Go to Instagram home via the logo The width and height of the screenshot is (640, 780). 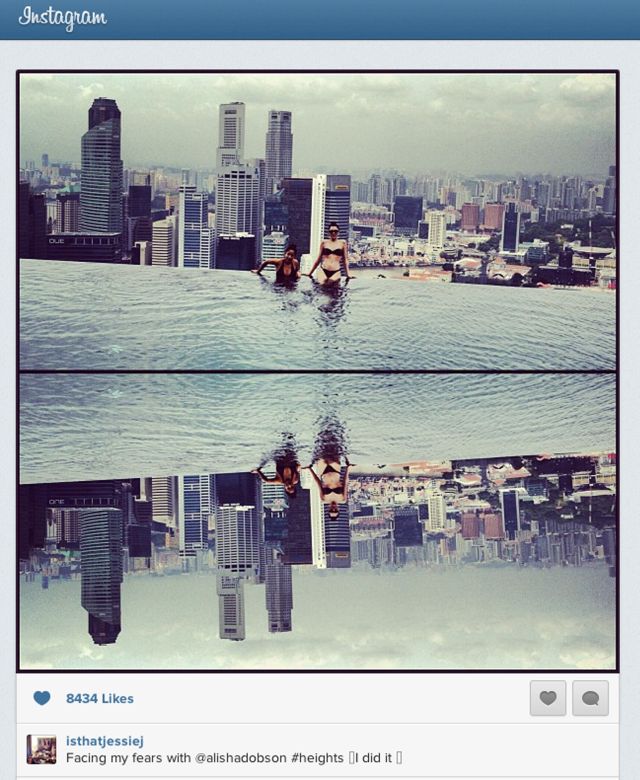(62, 18)
